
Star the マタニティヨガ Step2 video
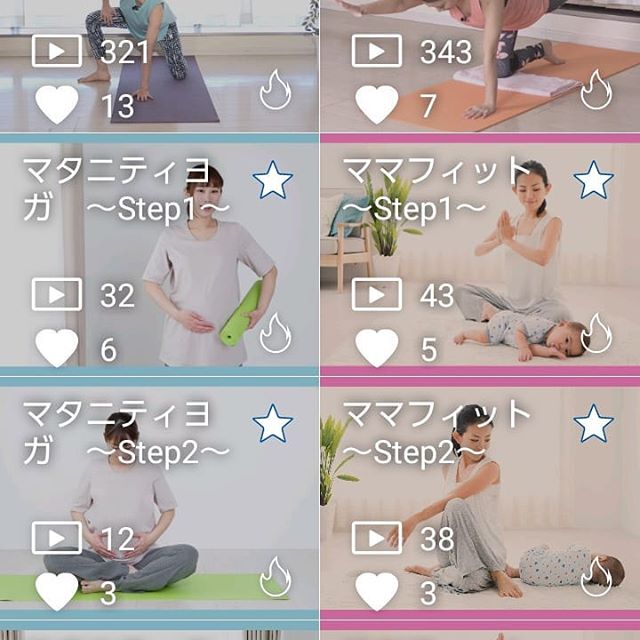pyautogui.click(x=272, y=424)
